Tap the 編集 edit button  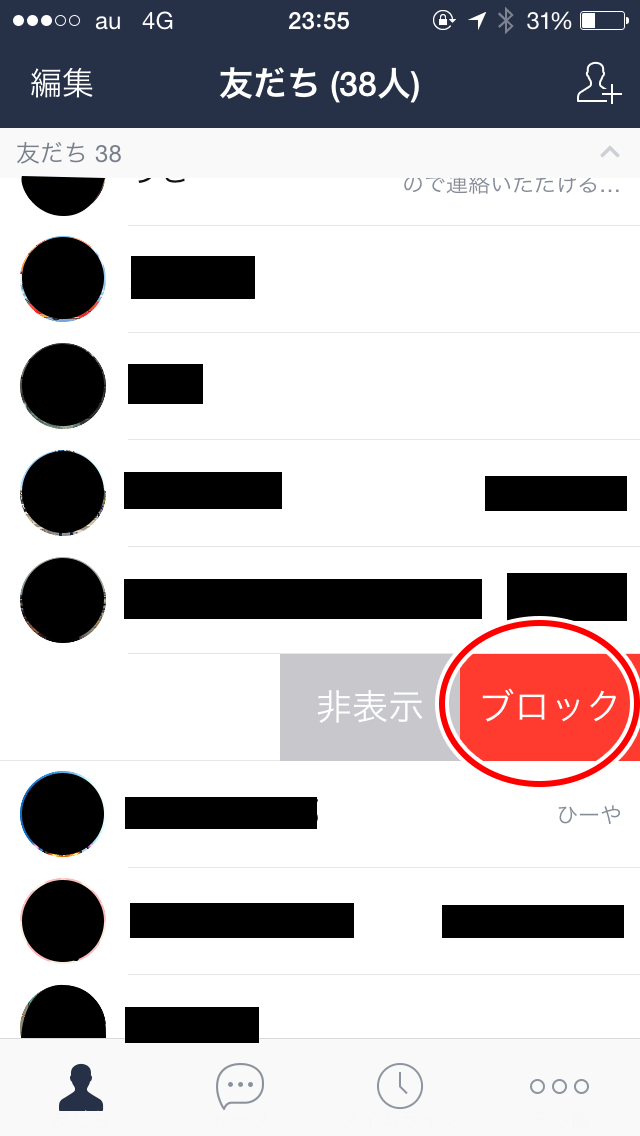pyautogui.click(x=62, y=84)
